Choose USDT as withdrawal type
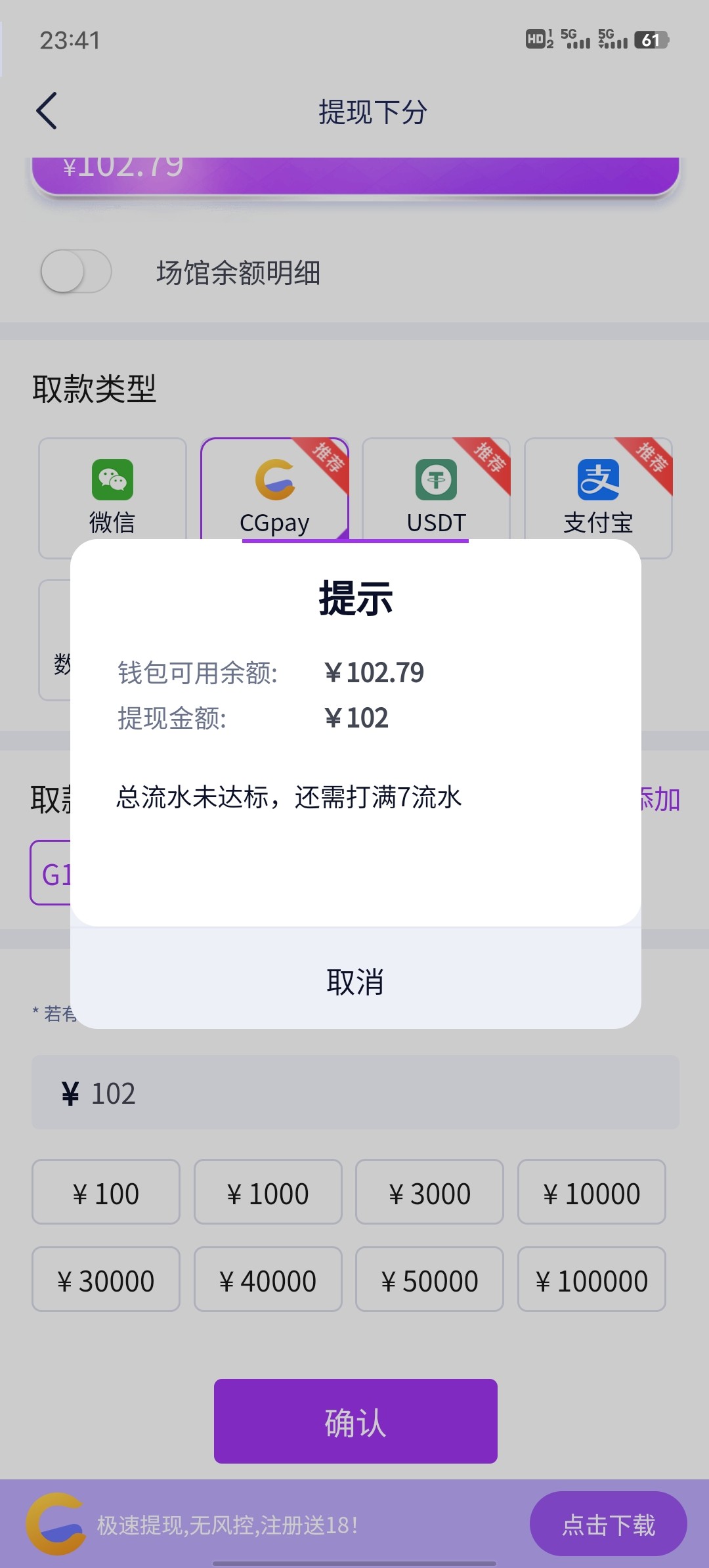This screenshot has width=709, height=1568. click(x=436, y=489)
